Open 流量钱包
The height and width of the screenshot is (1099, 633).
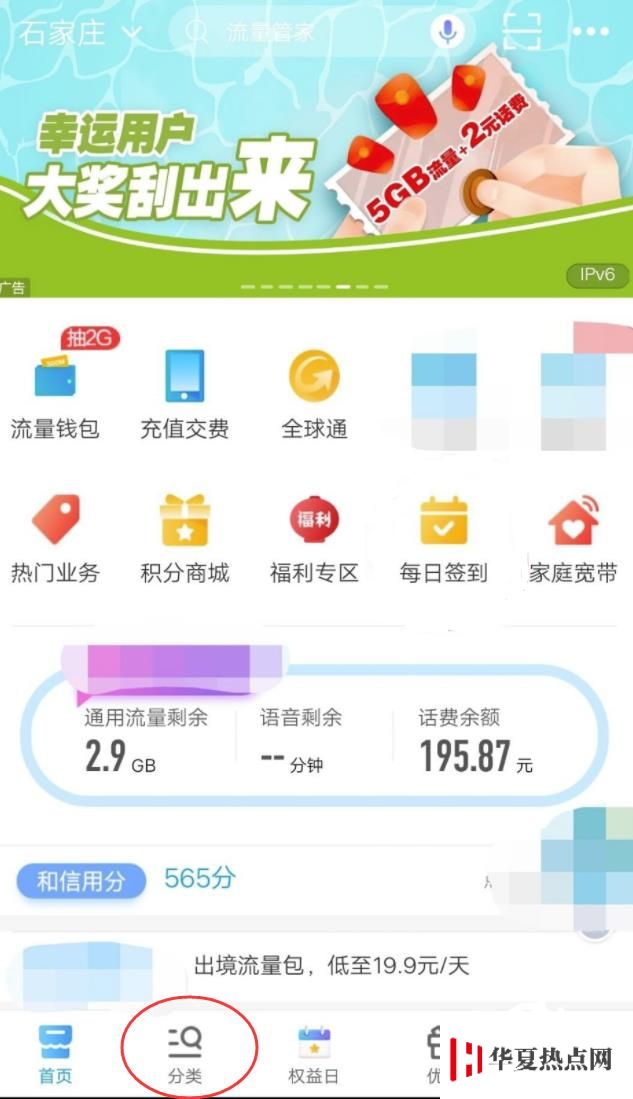pyautogui.click(x=55, y=395)
